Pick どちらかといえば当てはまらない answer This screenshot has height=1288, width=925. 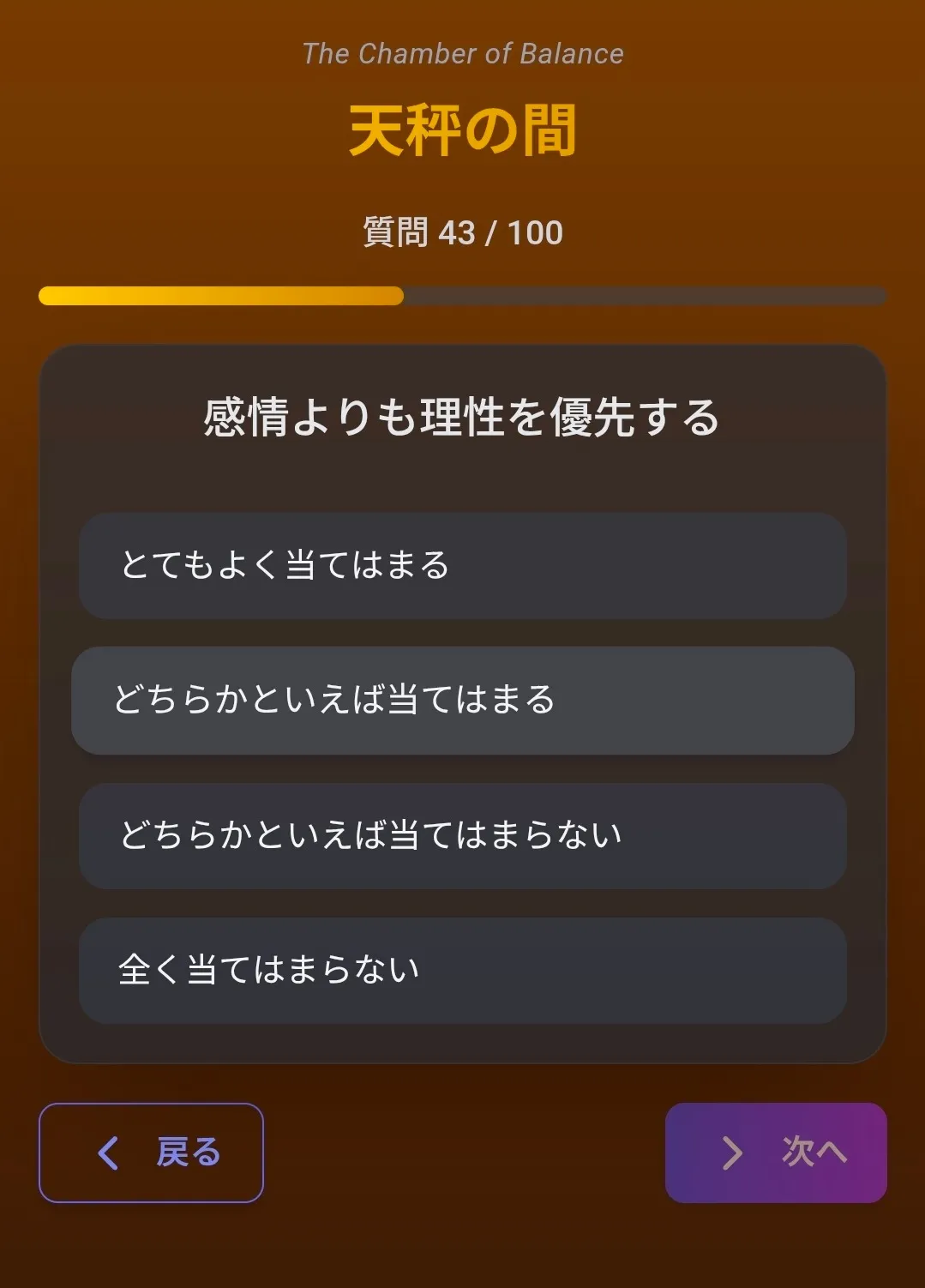point(462,835)
